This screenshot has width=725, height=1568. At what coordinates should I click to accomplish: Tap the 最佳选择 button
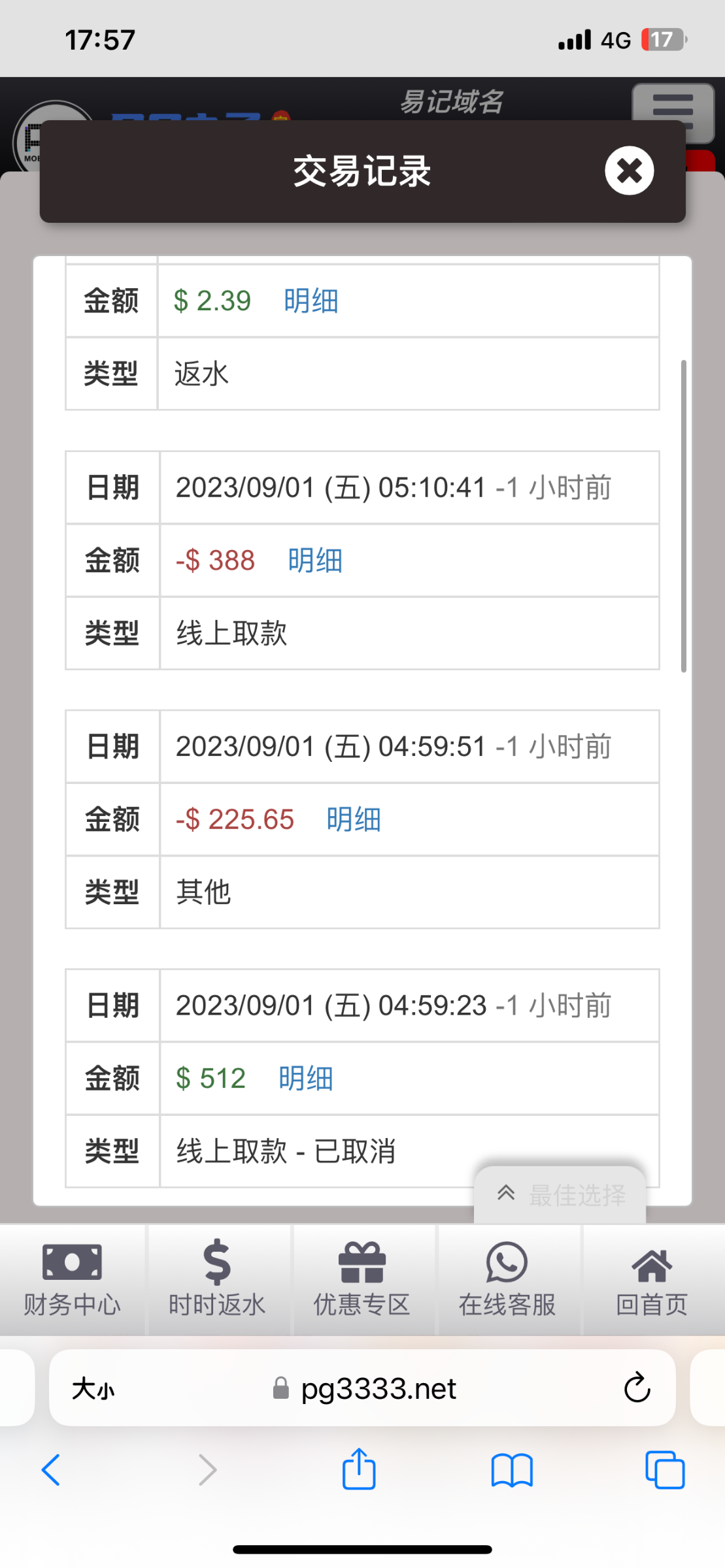560,1195
